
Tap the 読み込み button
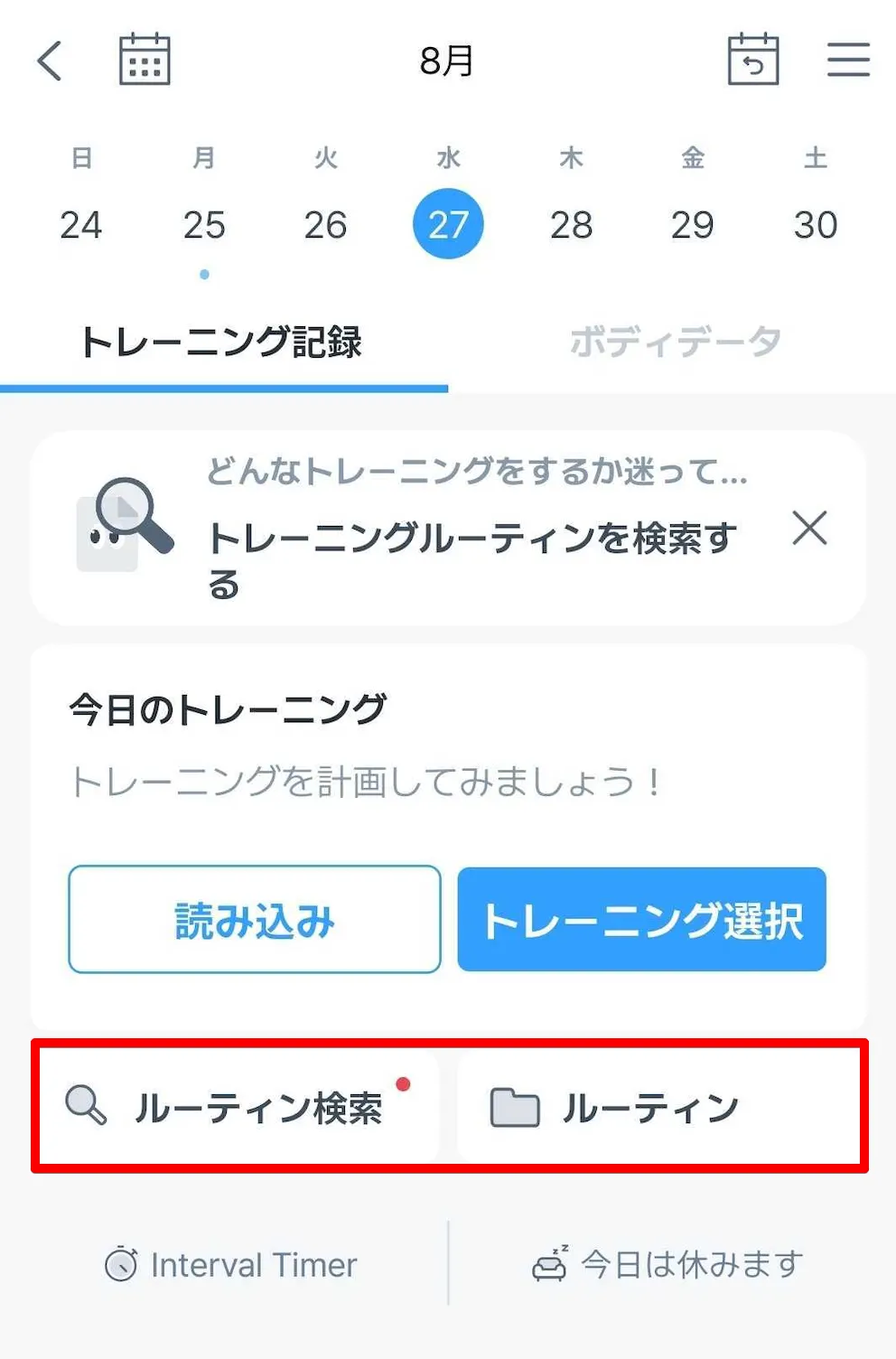(x=255, y=920)
